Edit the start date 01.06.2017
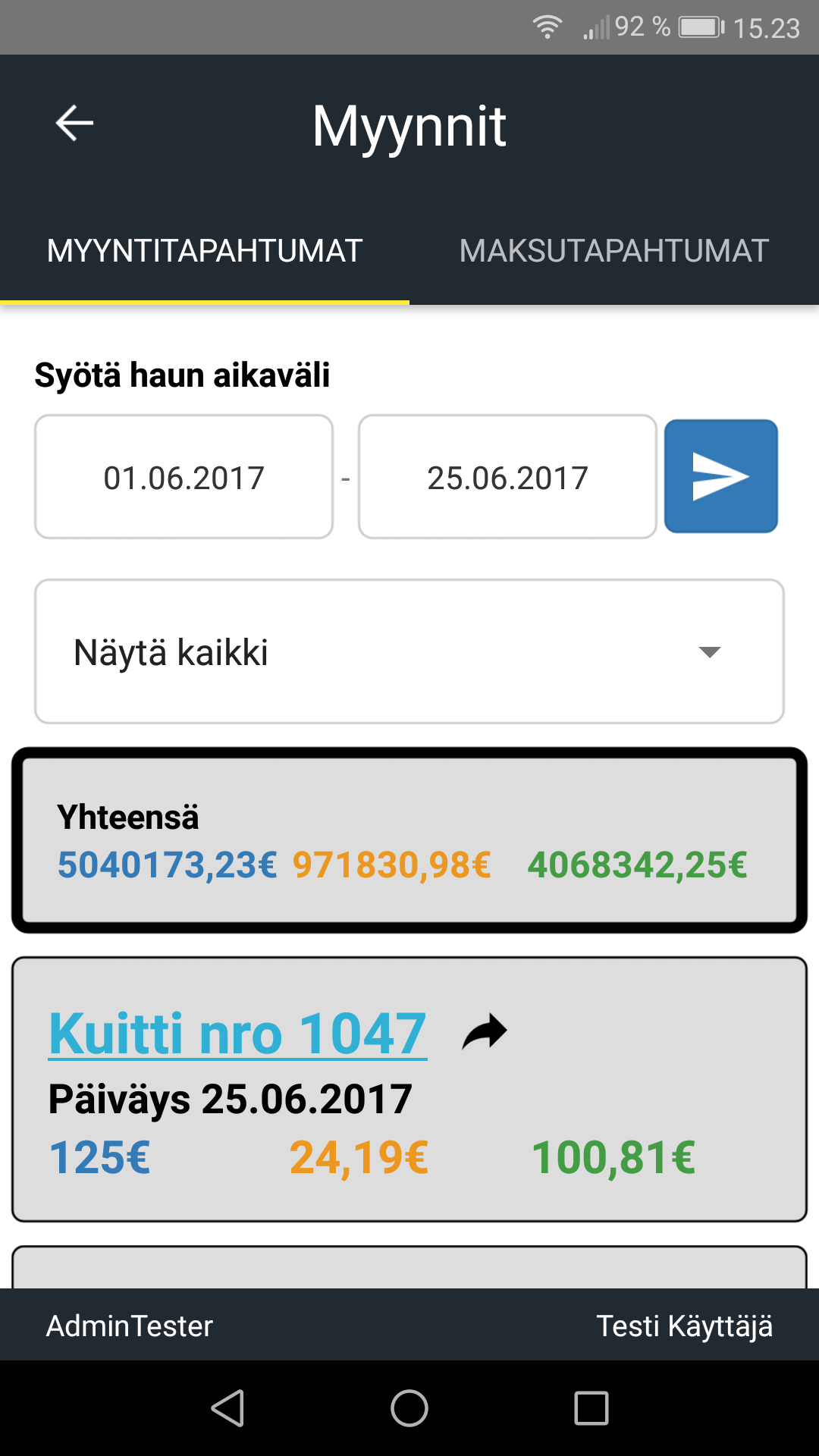The height and width of the screenshot is (1456, 819). point(184,477)
